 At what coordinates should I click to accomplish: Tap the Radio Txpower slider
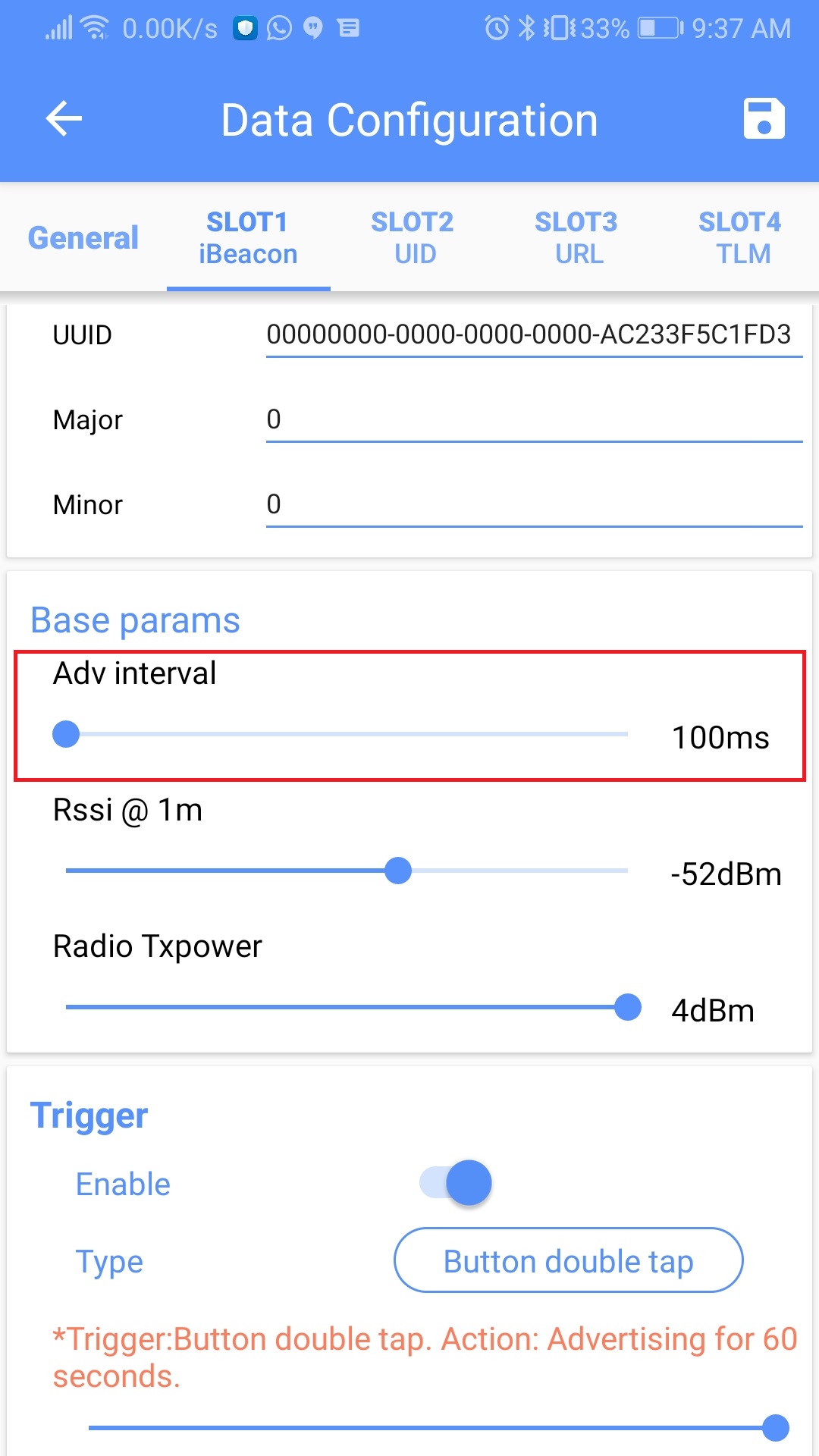point(347,1007)
